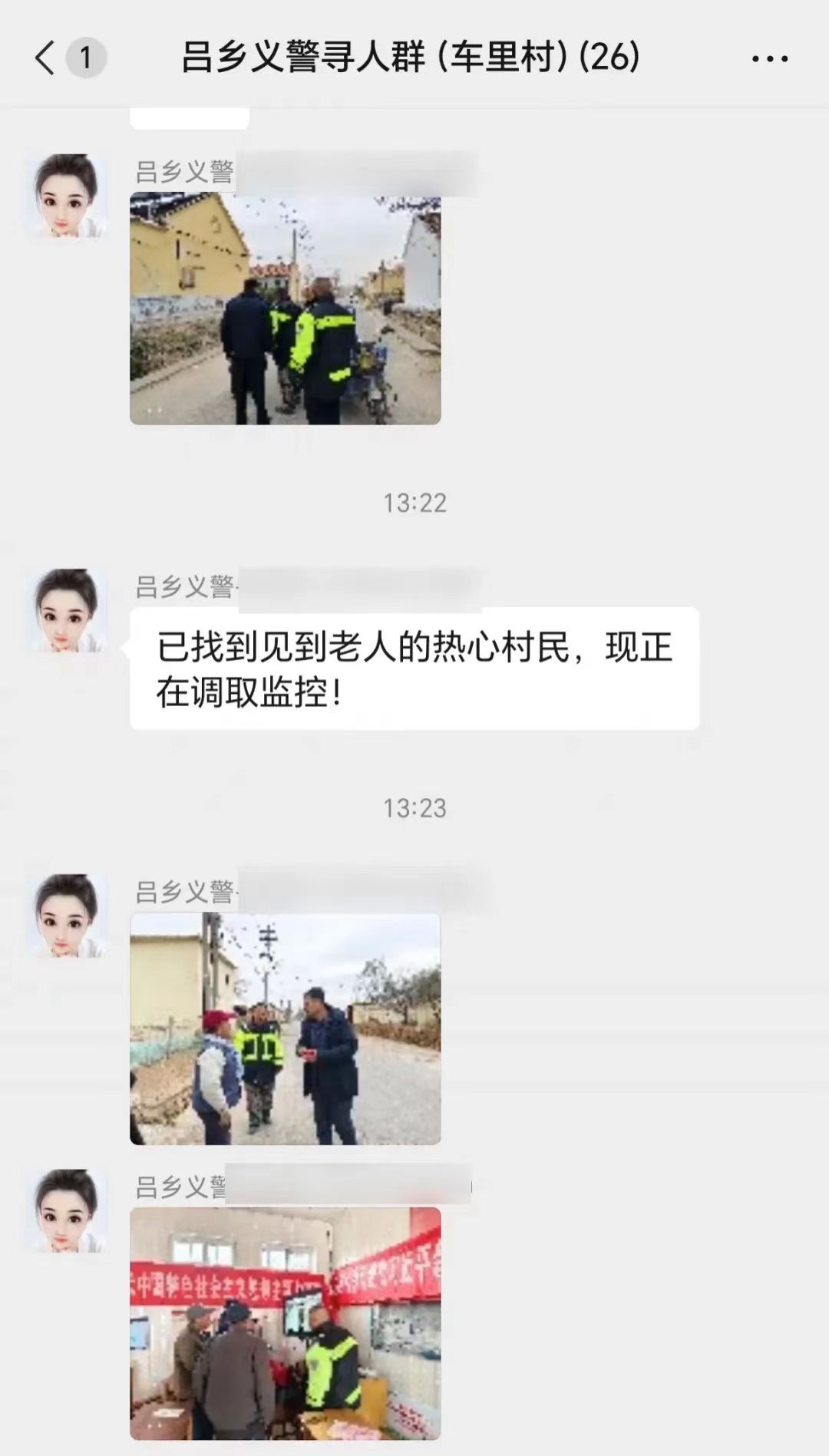Screen dimensions: 829x1456
Task: Tap the sender avatar next to the 已找到见到老人 message
Action: pos(67,611)
